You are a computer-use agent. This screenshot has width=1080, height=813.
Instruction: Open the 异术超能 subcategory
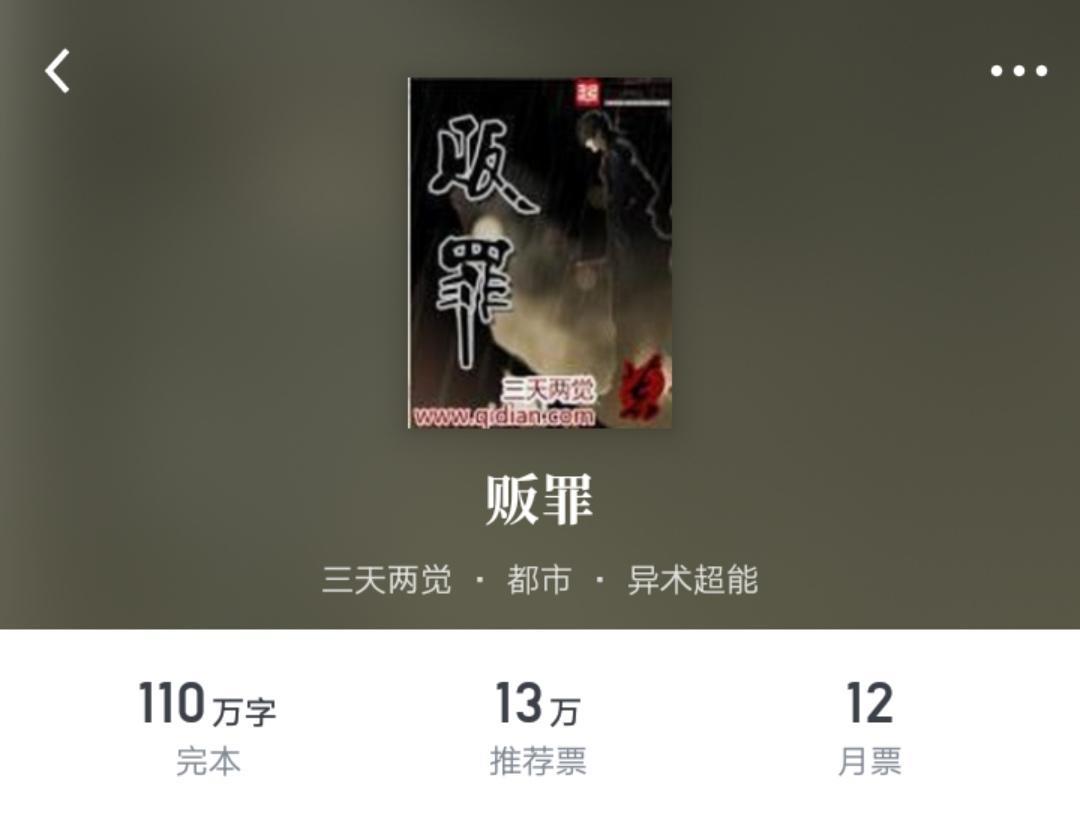(692, 580)
